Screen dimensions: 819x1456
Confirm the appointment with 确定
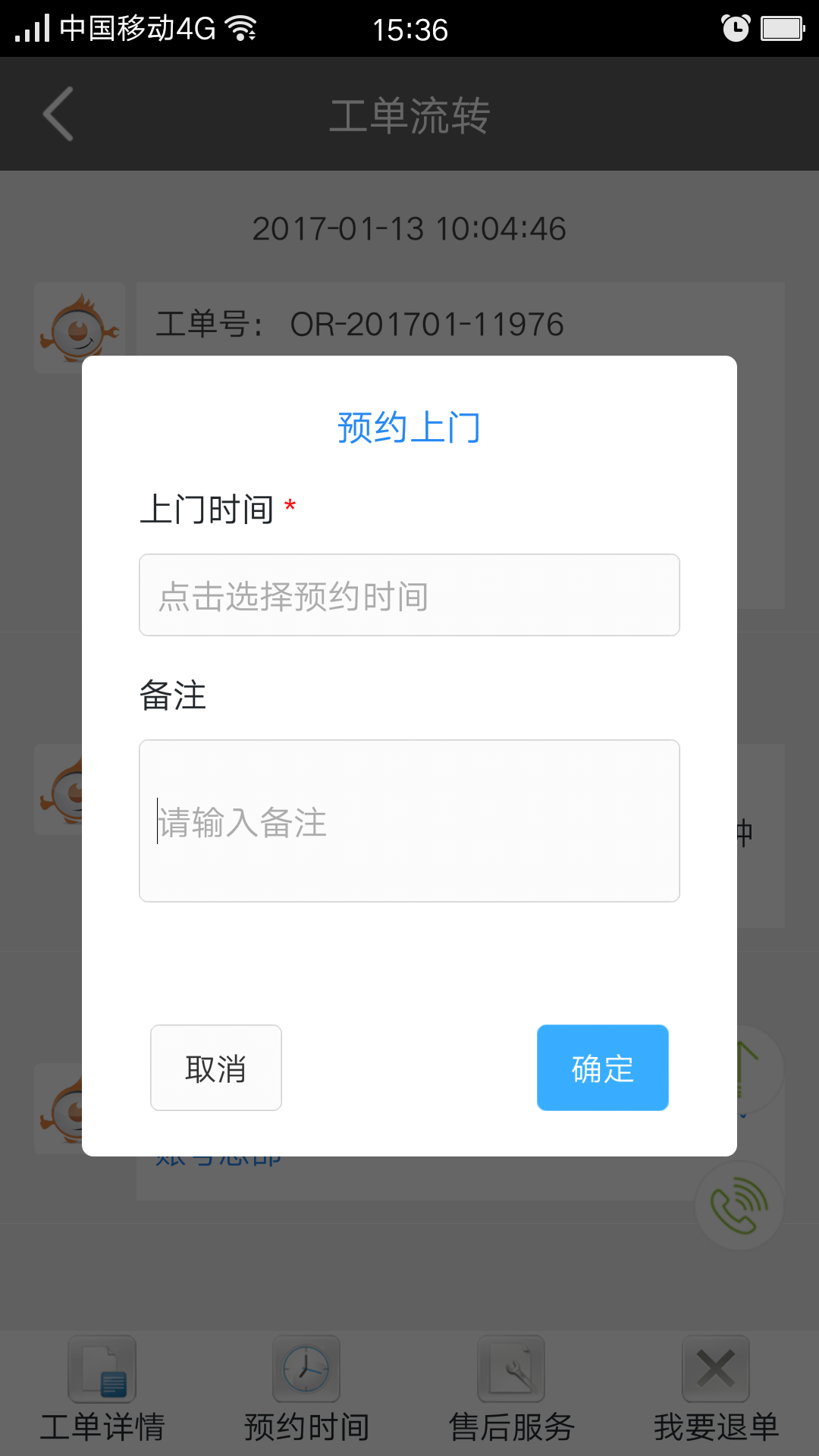point(603,1068)
